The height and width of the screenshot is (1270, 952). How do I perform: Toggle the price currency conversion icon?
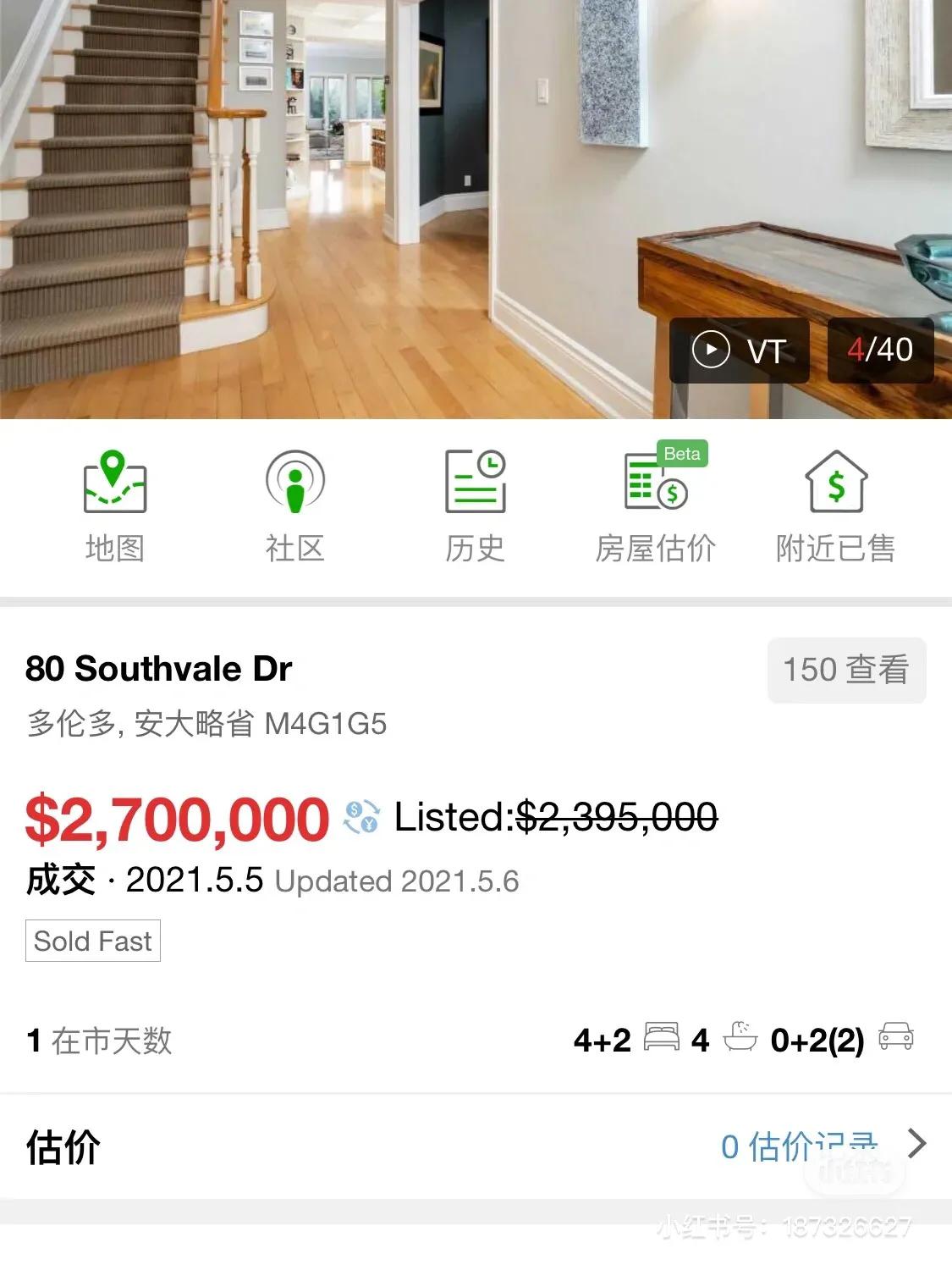(361, 817)
